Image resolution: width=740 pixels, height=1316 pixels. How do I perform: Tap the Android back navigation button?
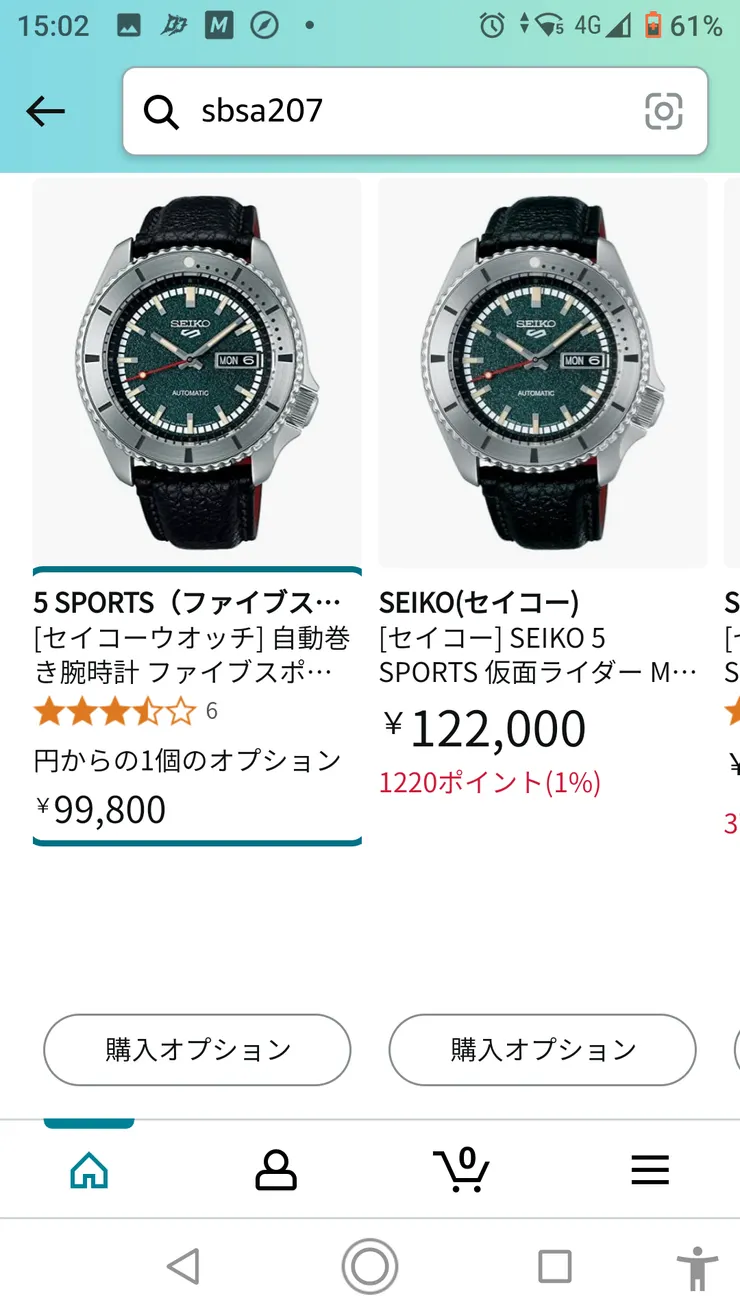point(184,1266)
